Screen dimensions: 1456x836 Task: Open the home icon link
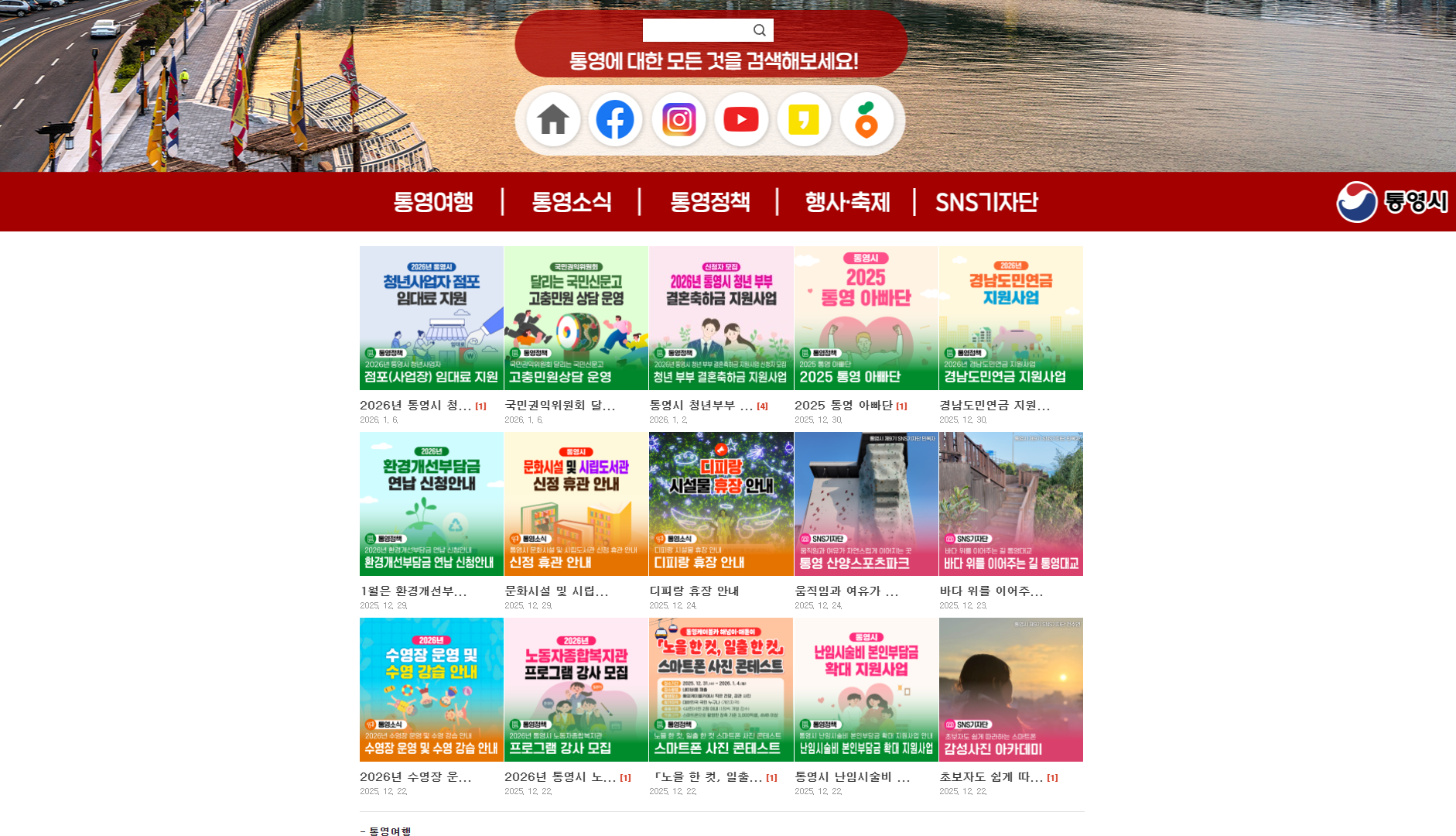[553, 120]
